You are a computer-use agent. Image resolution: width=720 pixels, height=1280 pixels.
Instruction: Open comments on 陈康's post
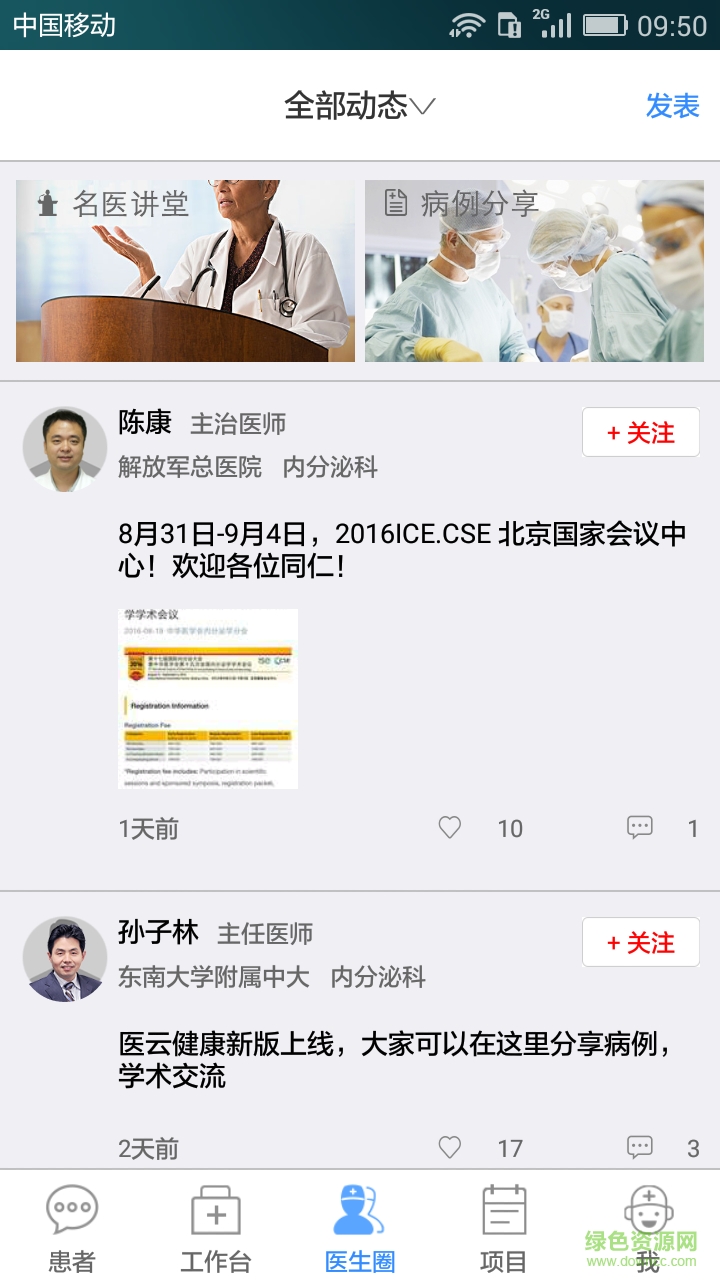click(640, 827)
